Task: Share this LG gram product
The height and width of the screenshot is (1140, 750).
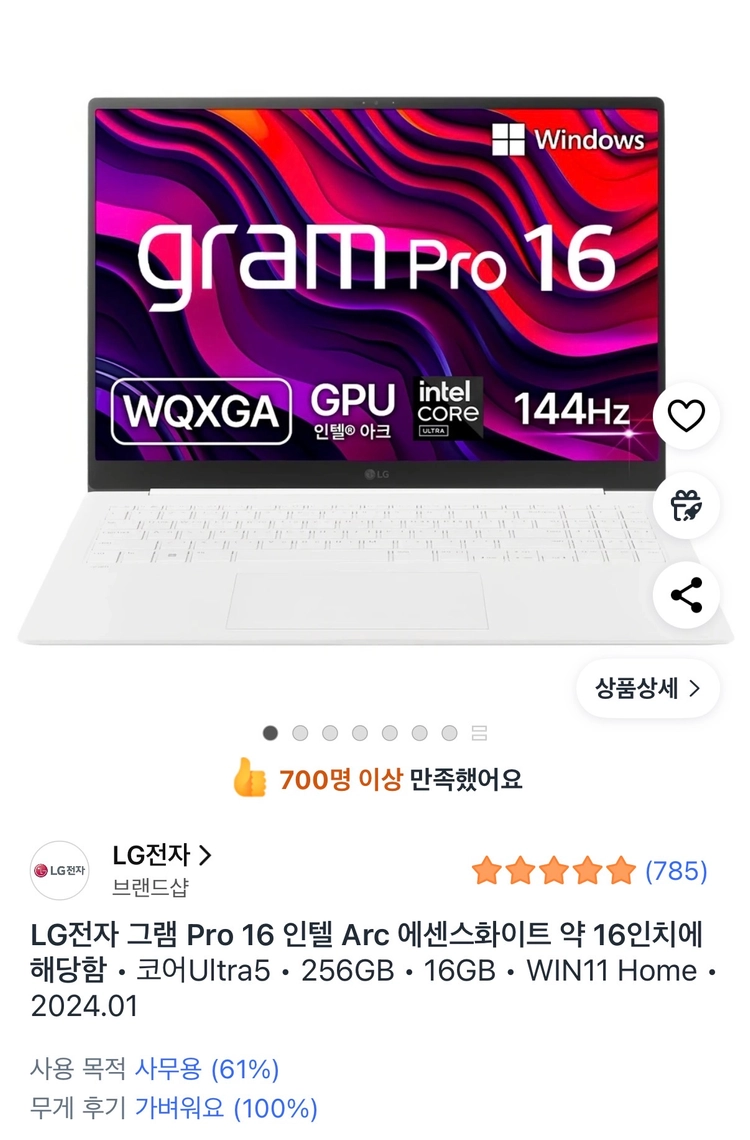Action: (x=686, y=595)
